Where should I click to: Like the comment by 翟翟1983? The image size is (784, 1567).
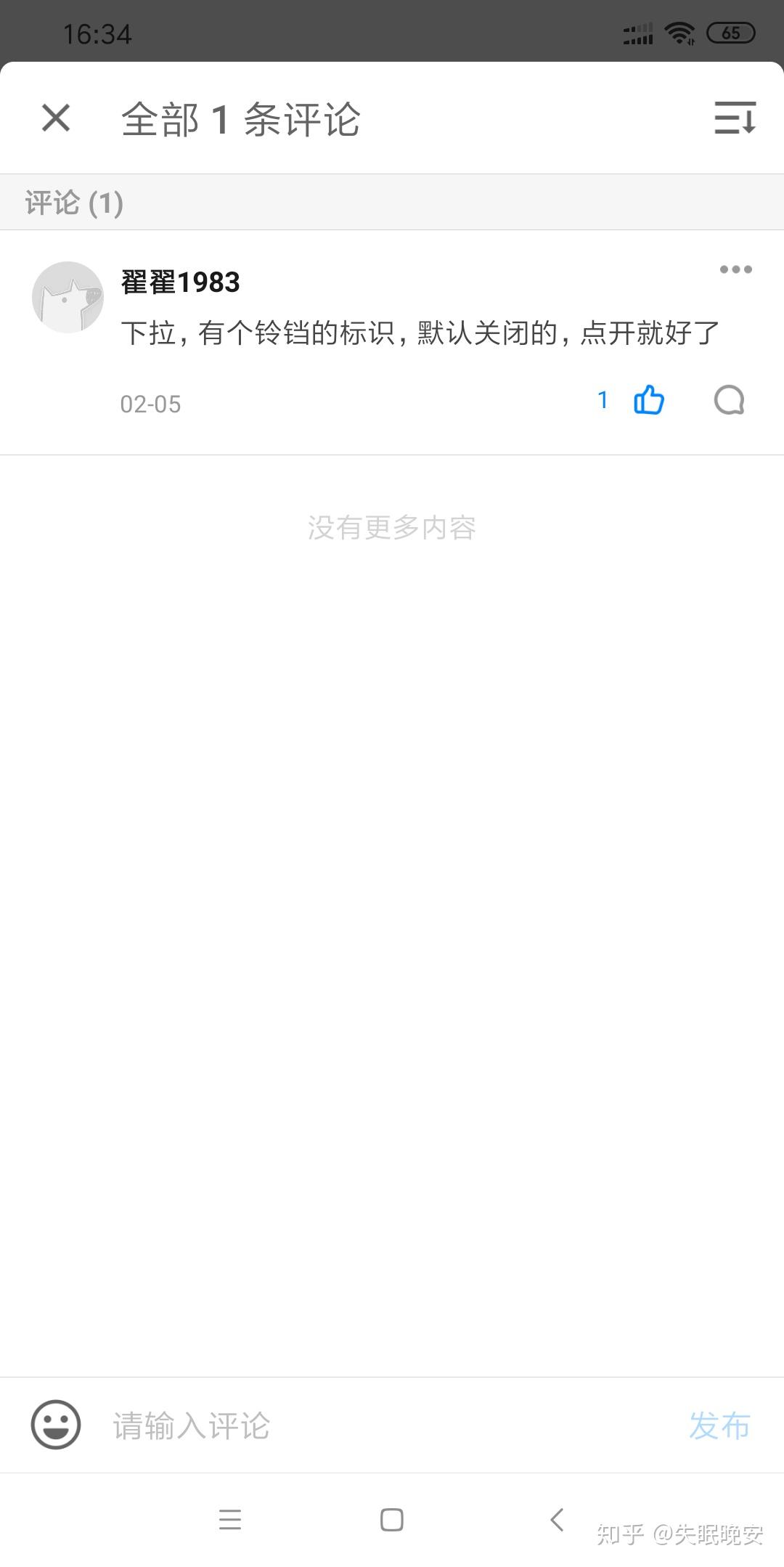click(x=648, y=400)
